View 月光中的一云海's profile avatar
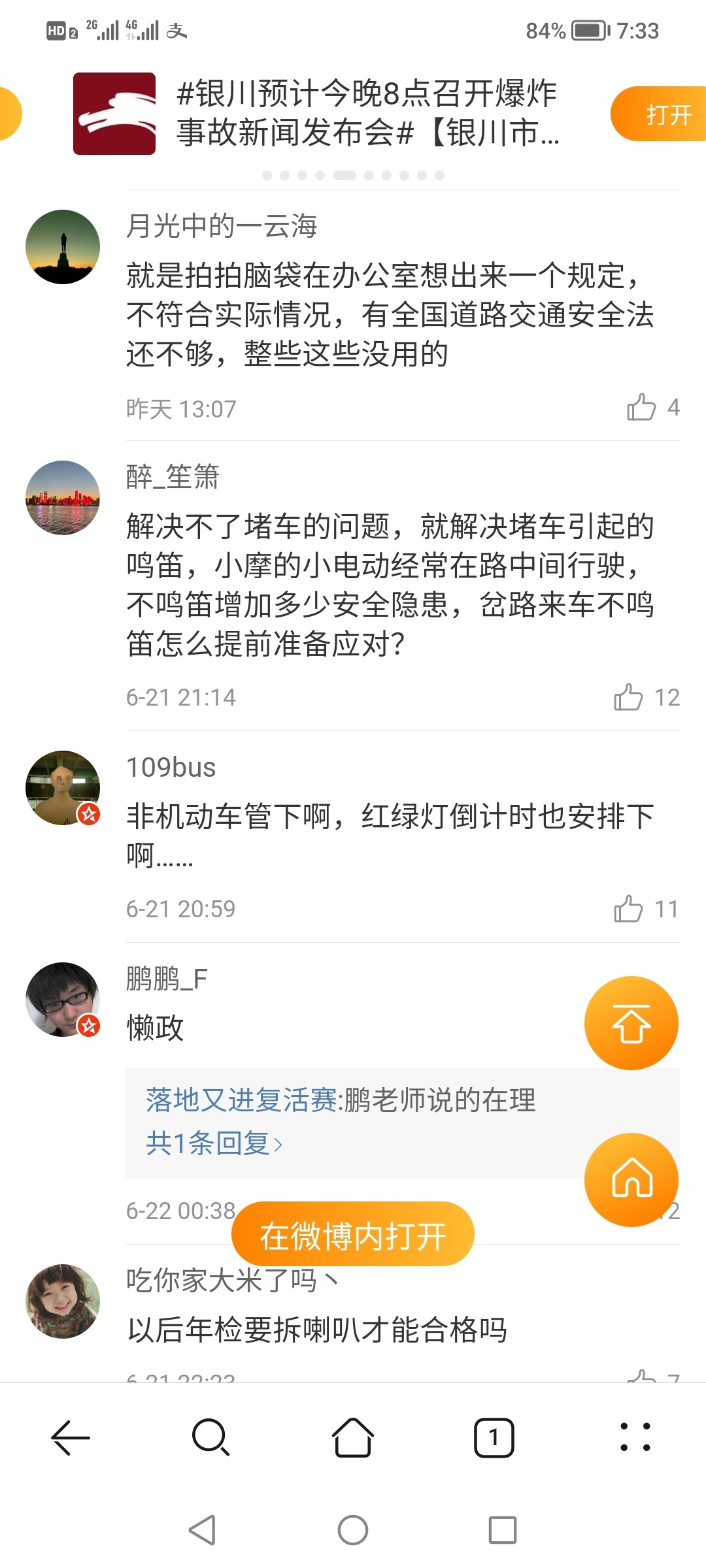This screenshot has height=1568, width=706. click(63, 247)
